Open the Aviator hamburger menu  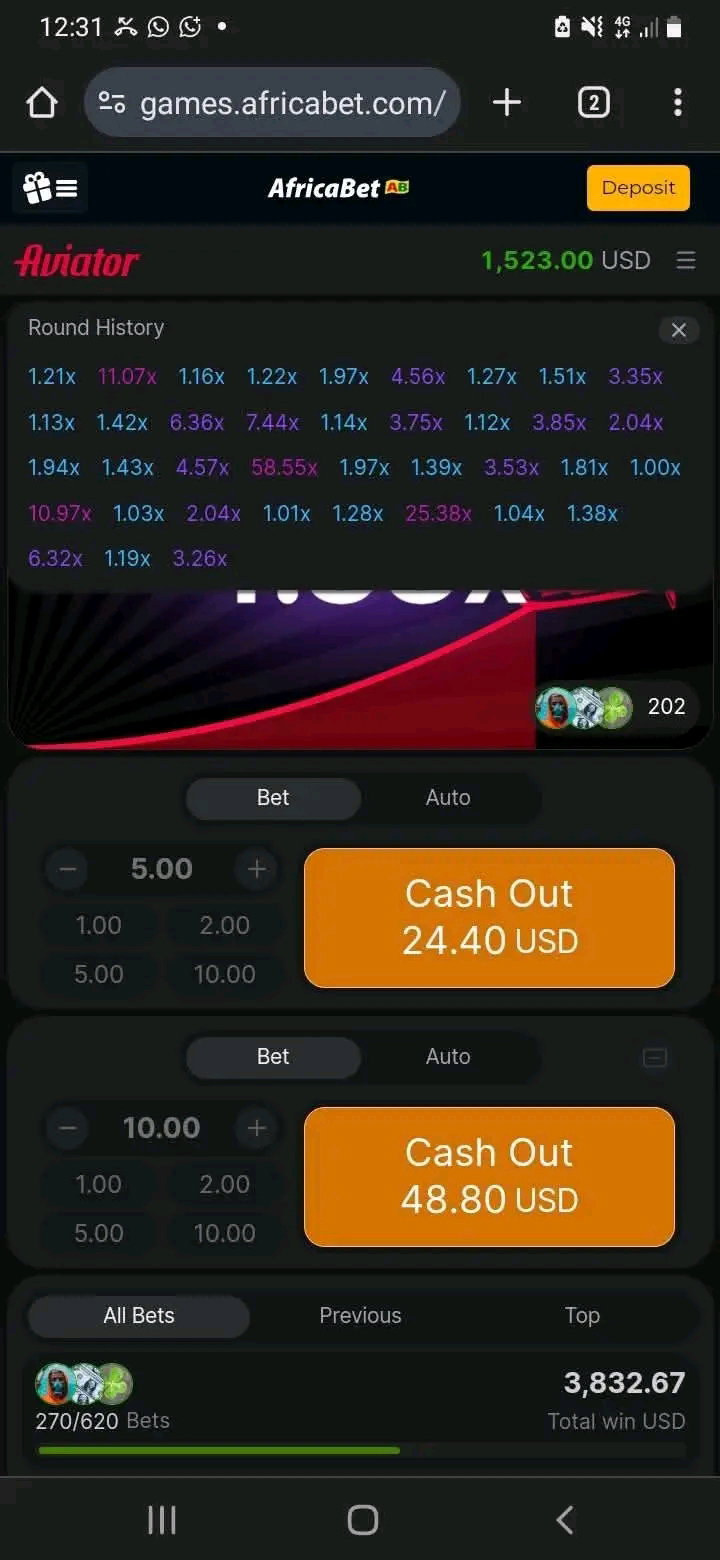pos(686,260)
